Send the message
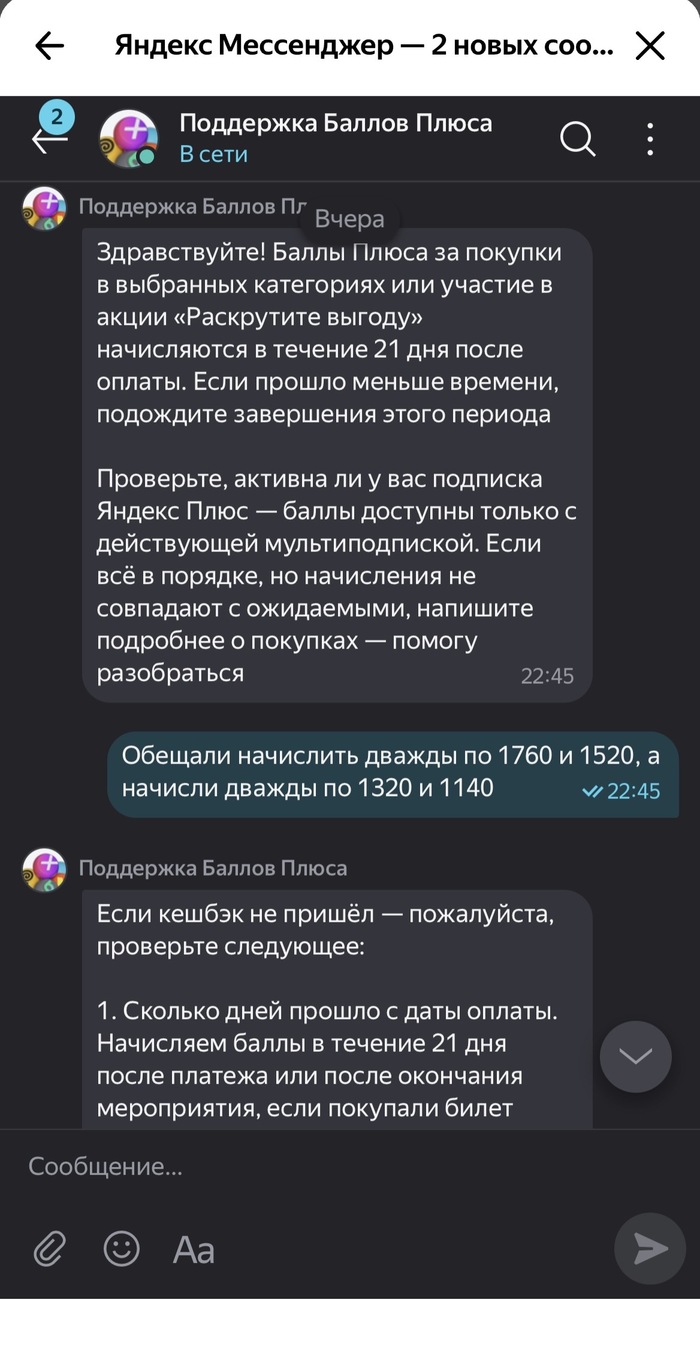Image resolution: width=700 pixels, height=1360 pixels. (649, 1248)
